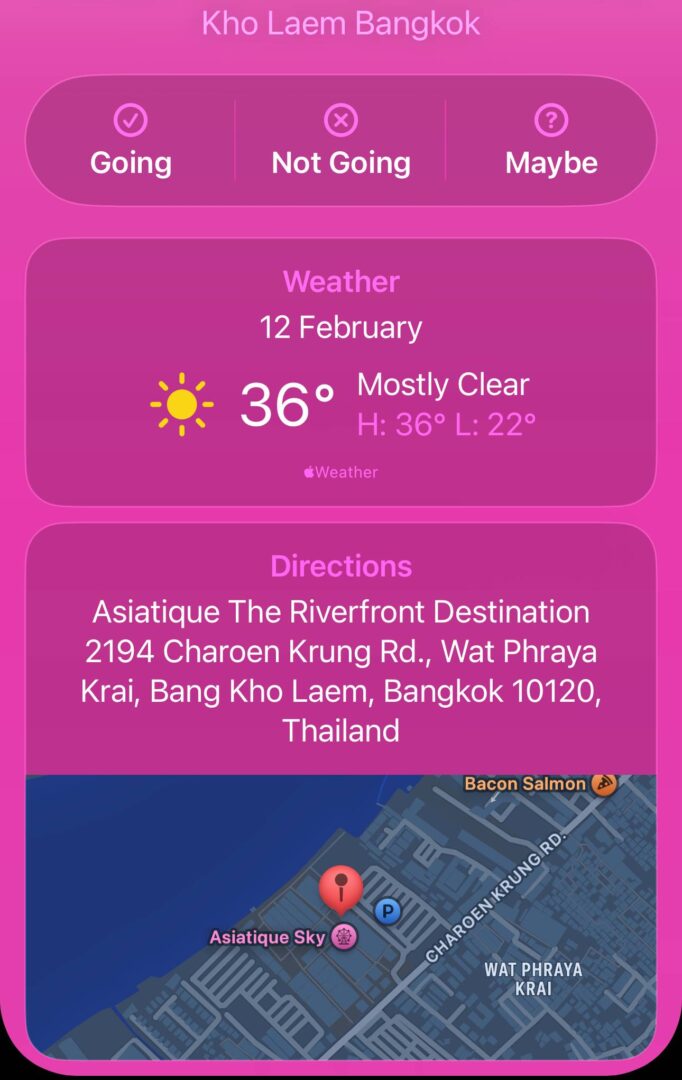
Task: Respond with Maybe
Action: pyautogui.click(x=551, y=142)
